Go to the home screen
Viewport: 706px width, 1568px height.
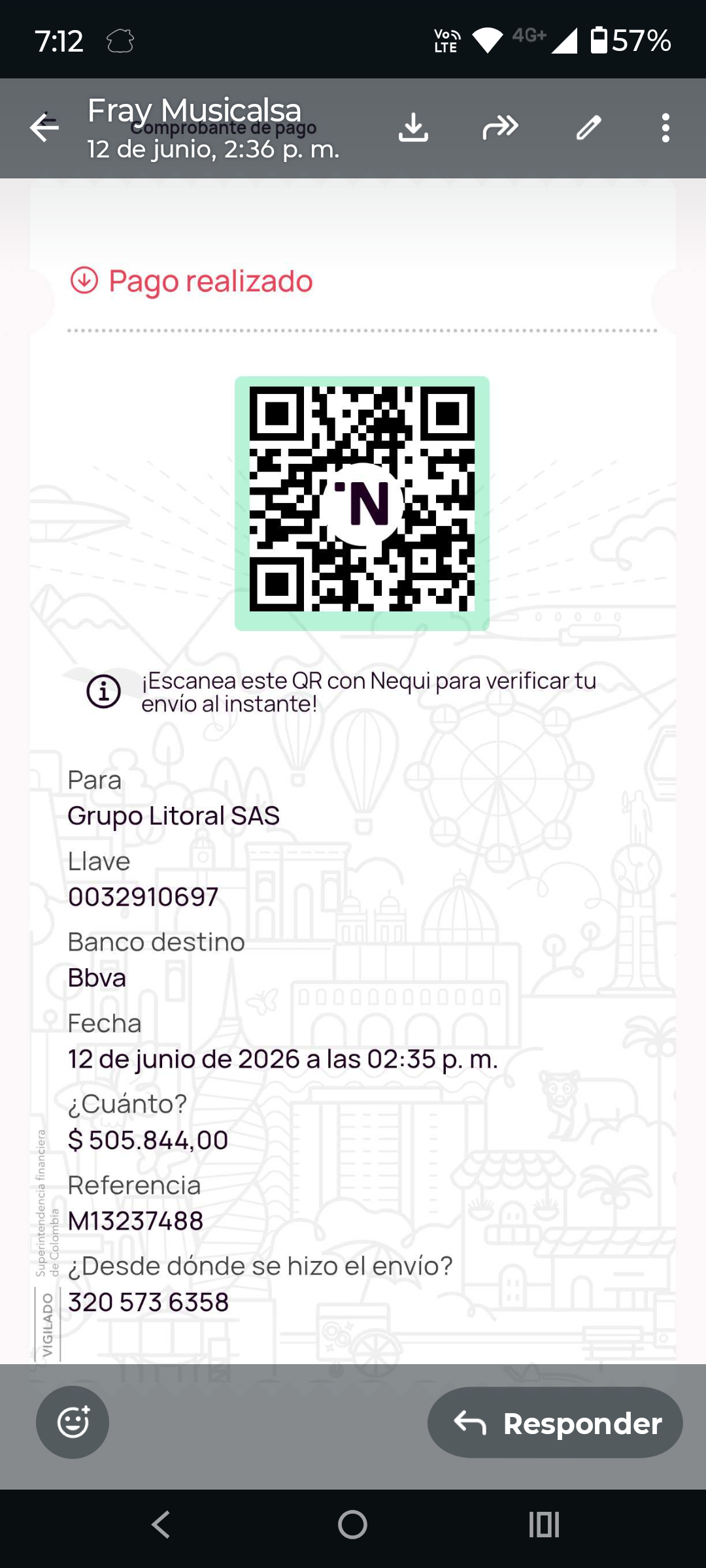(352, 1524)
